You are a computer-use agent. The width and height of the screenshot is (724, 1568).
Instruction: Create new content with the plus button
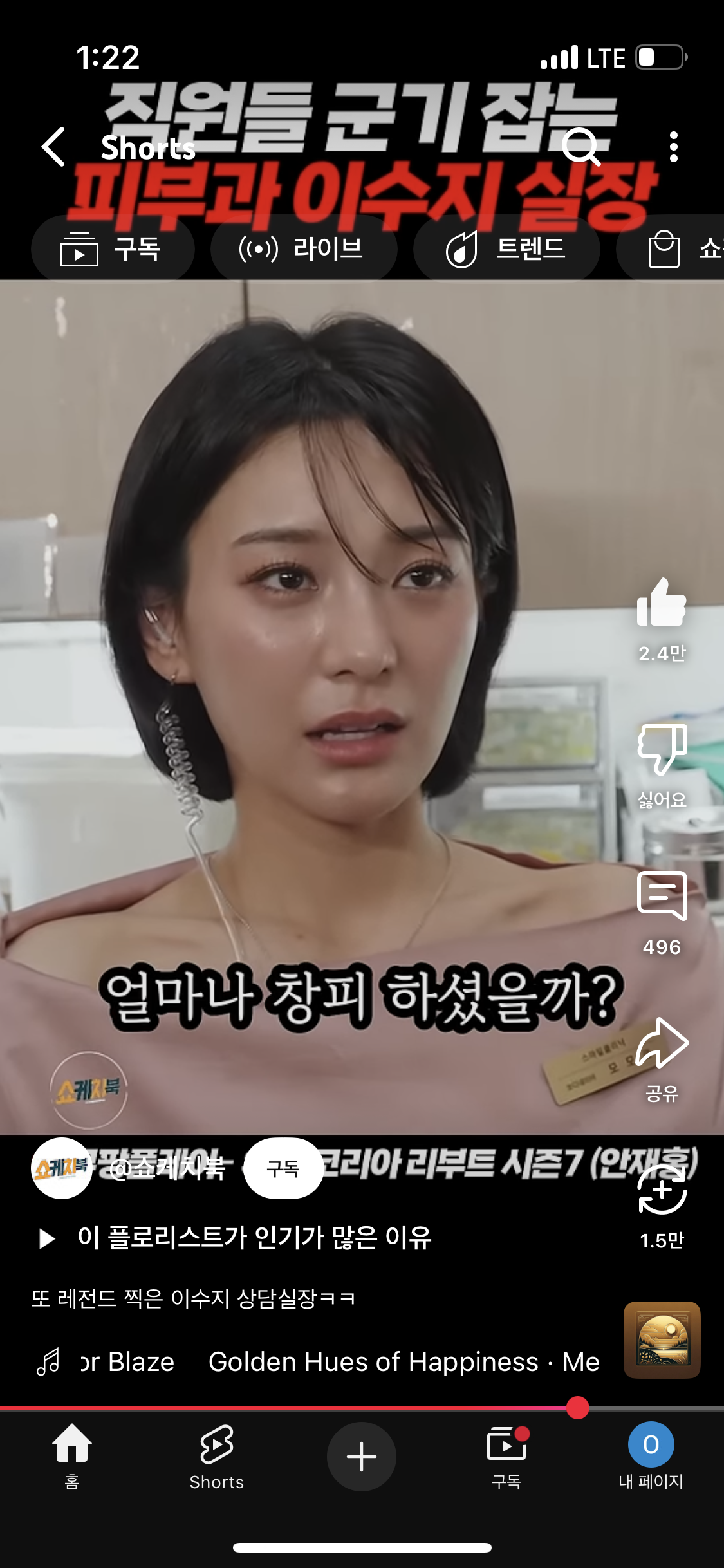tap(362, 1456)
